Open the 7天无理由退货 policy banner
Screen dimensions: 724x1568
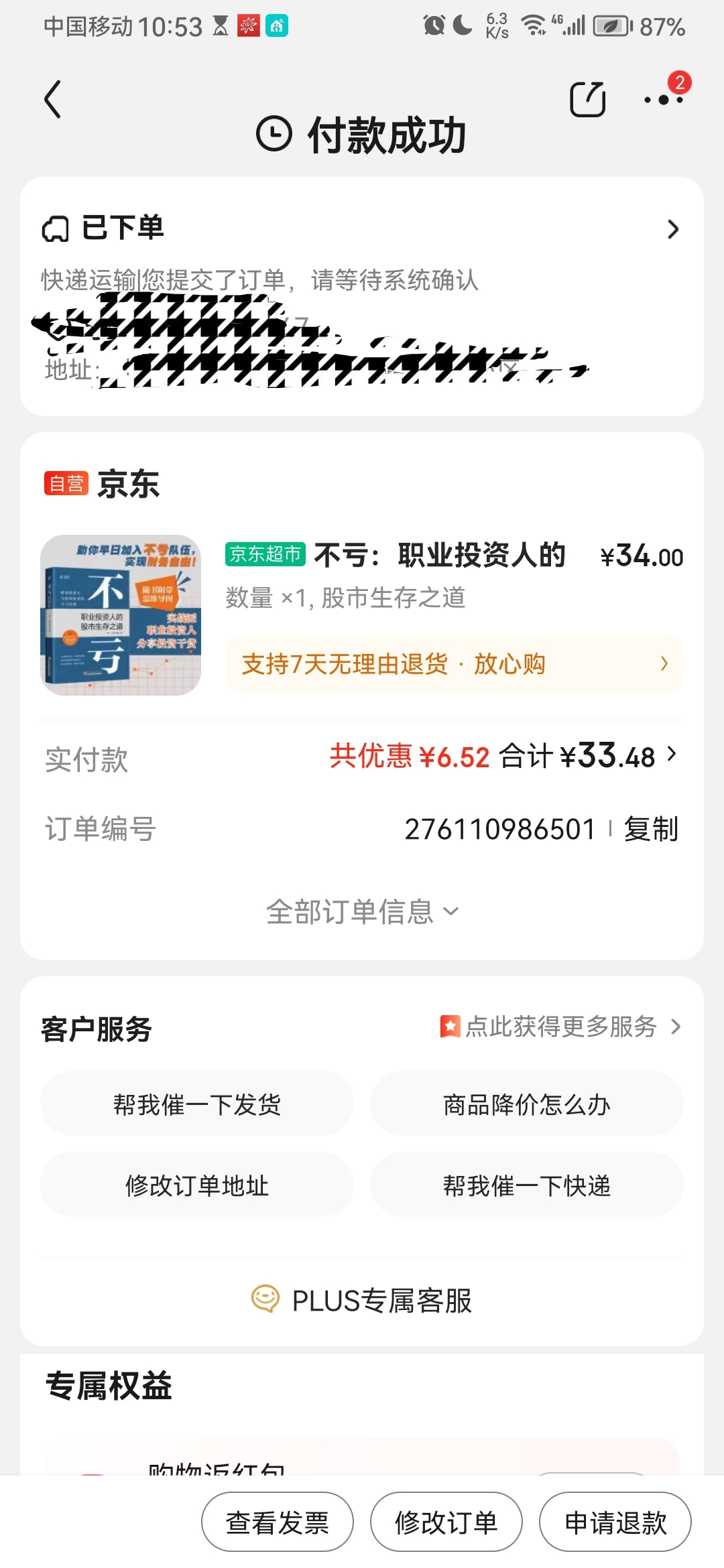(454, 664)
